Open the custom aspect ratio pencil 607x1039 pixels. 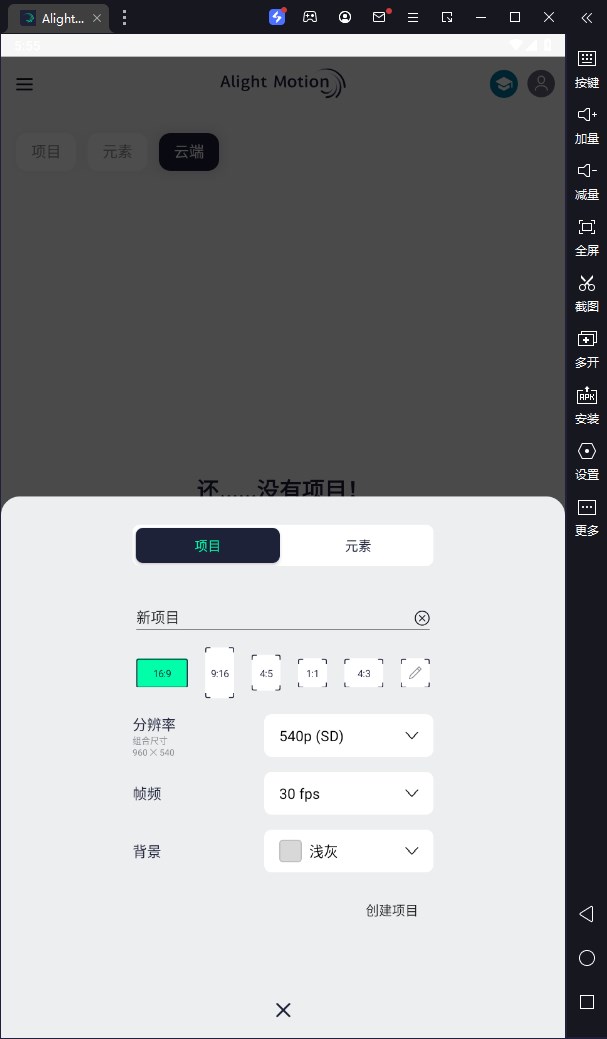click(415, 673)
